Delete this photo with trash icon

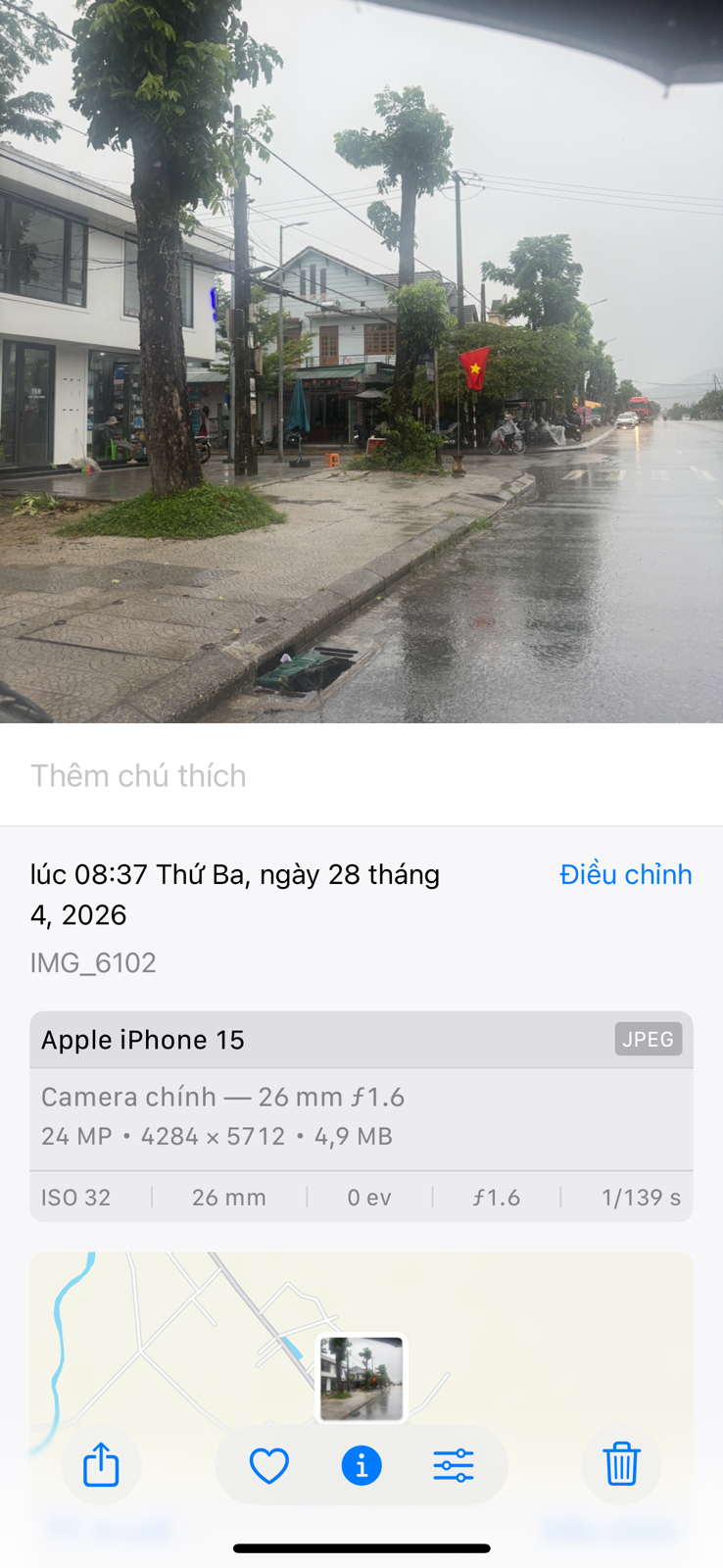pos(621,1464)
